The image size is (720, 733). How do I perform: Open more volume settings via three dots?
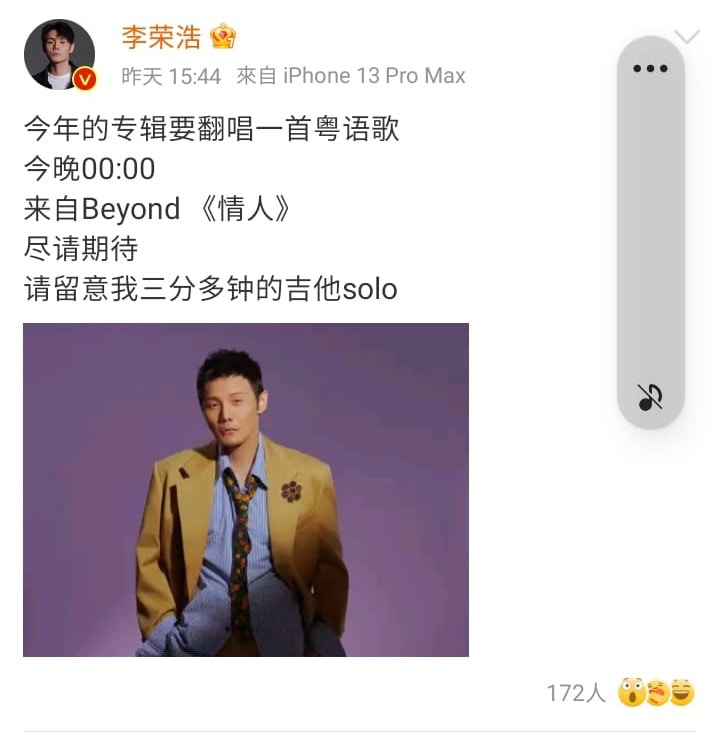[650, 69]
